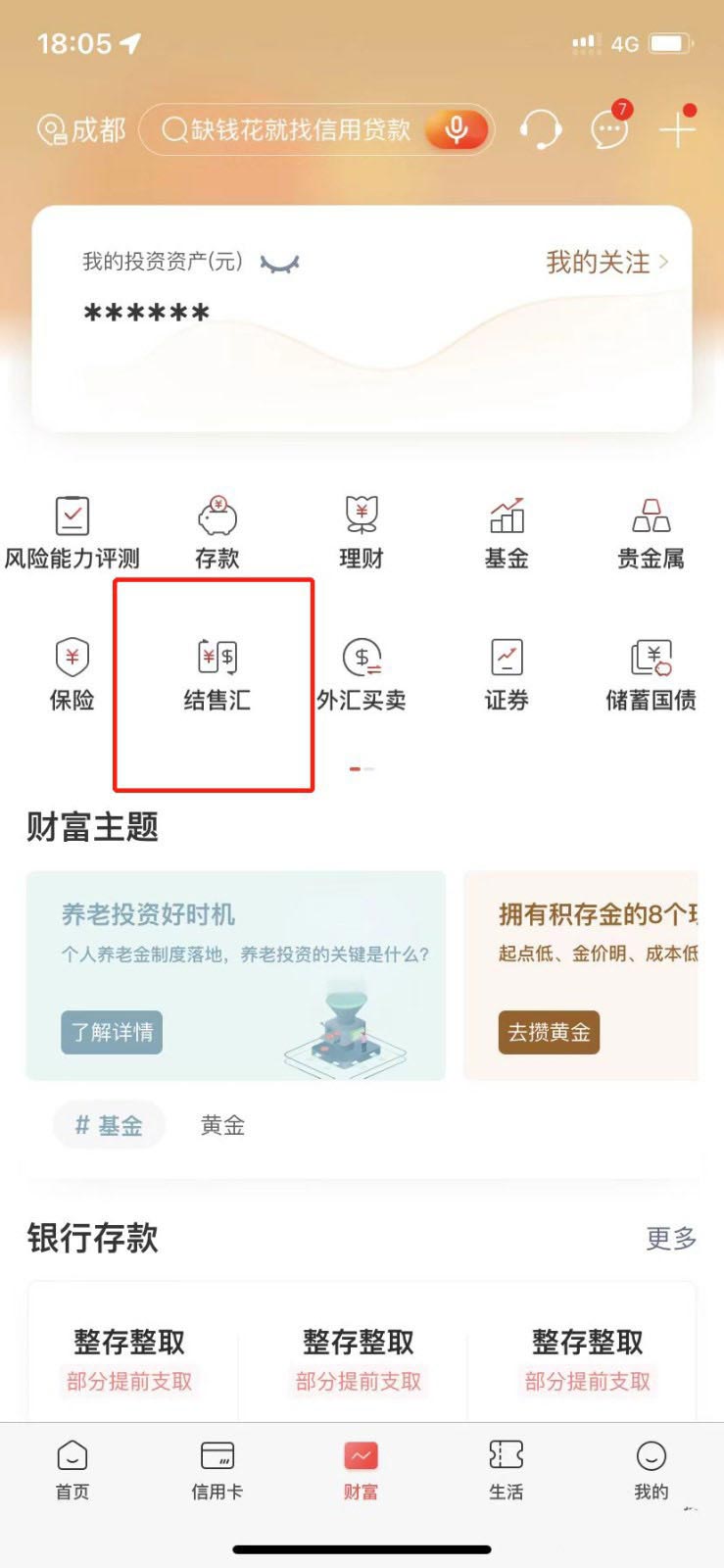The width and height of the screenshot is (724, 1568).
Task: Open 风险能力评测
Action: click(x=72, y=533)
